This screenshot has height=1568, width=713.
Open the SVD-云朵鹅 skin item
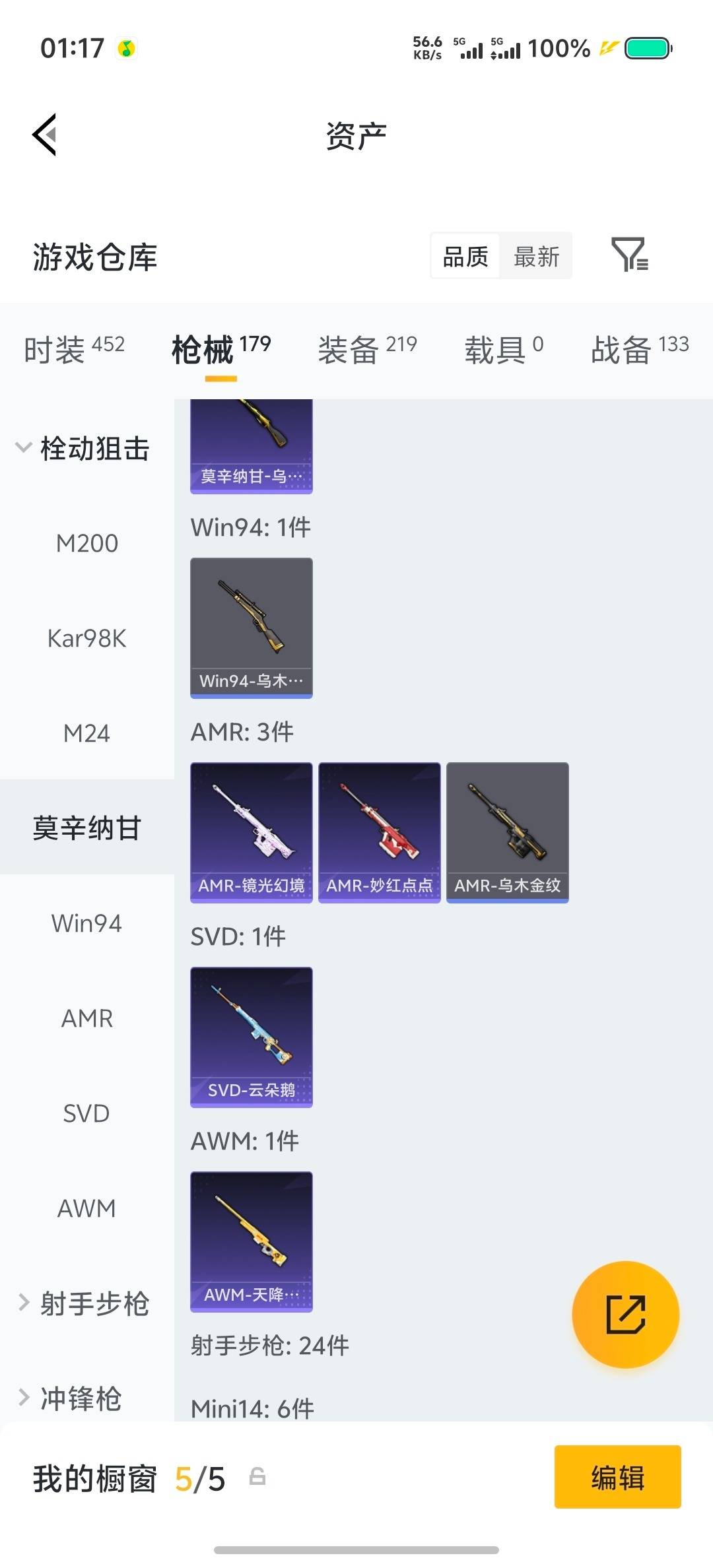[251, 1037]
